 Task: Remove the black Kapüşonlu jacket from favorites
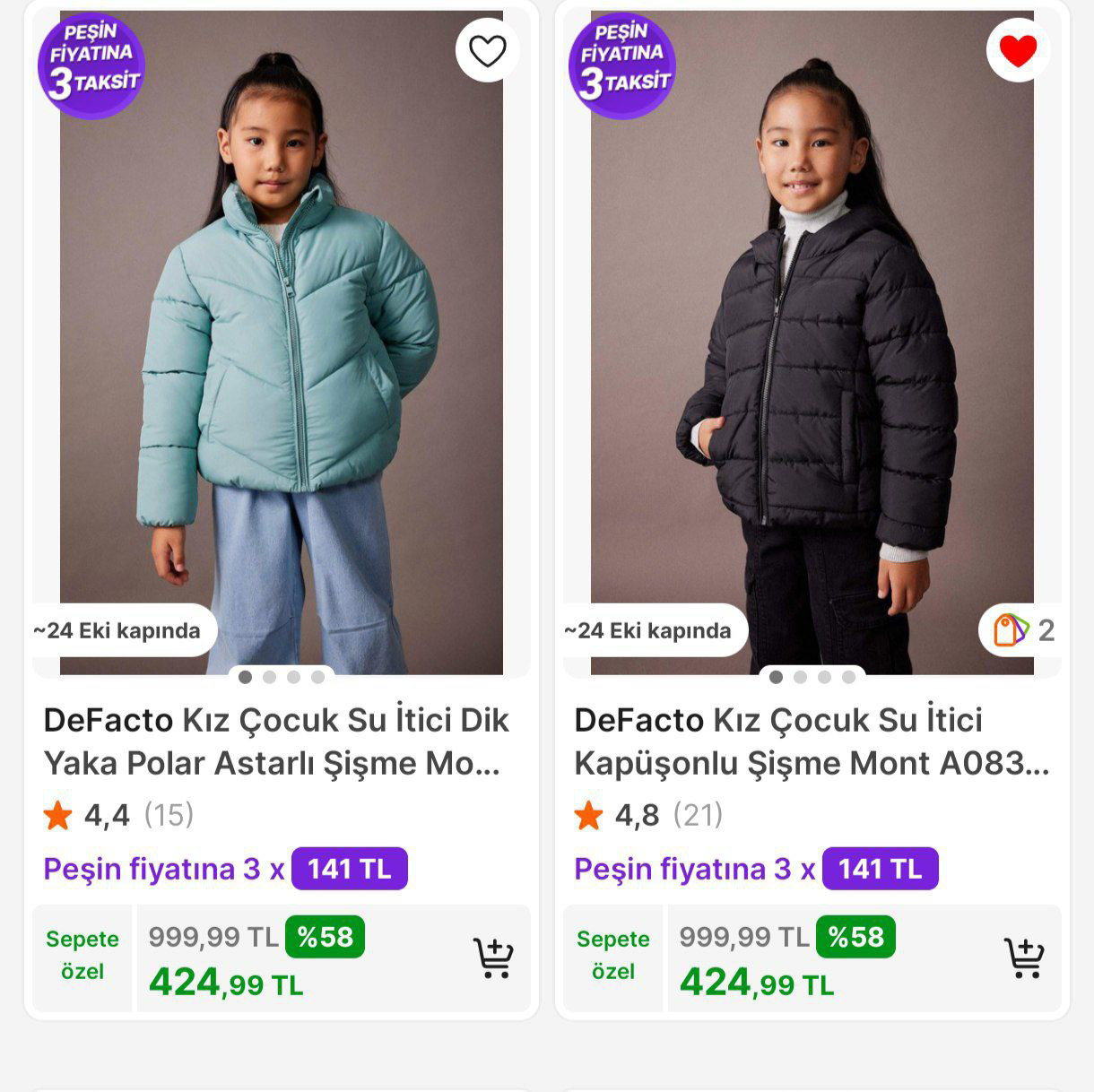(x=1018, y=51)
